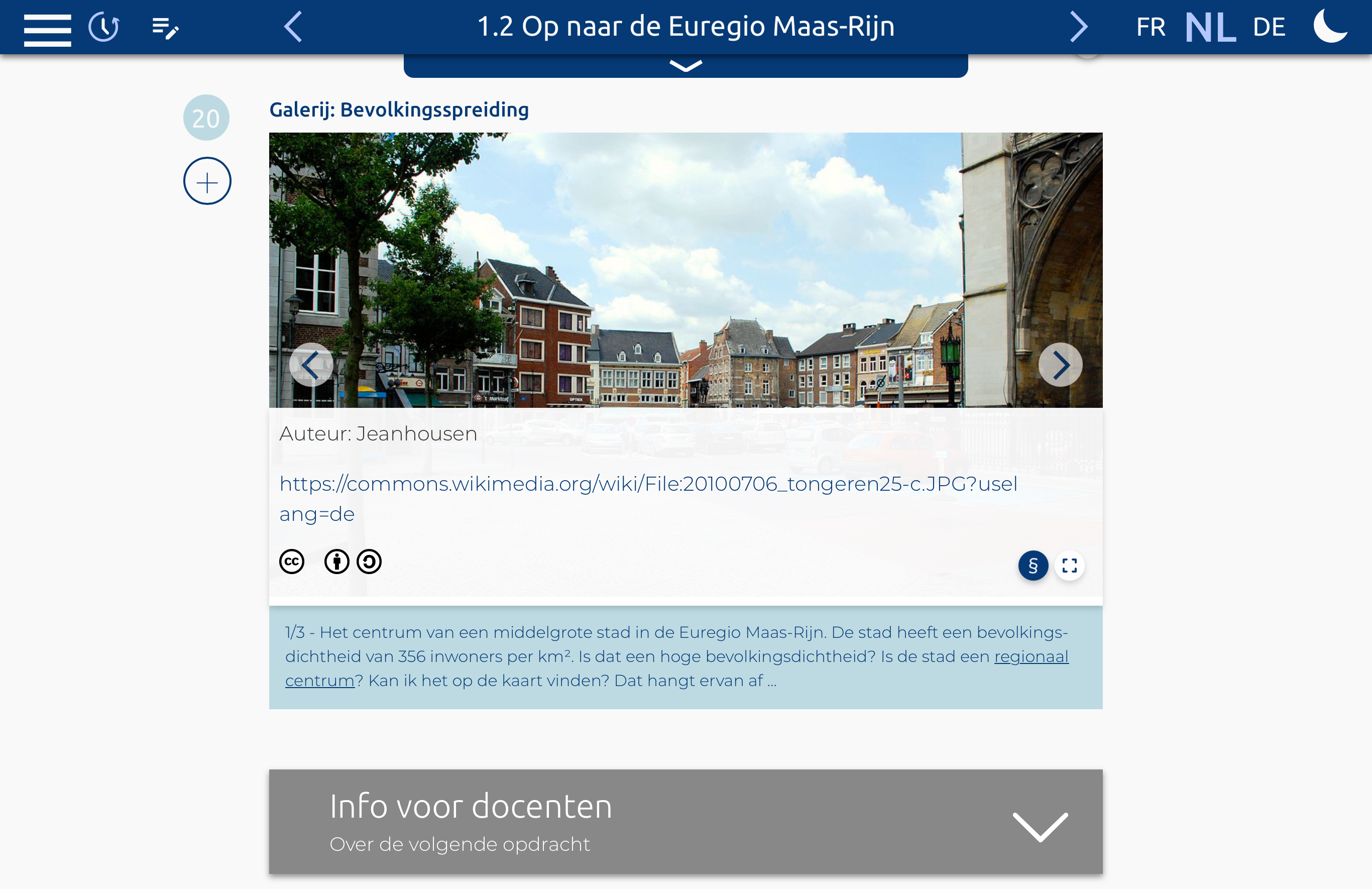
Task: Switch language to FR
Action: coord(1151,27)
